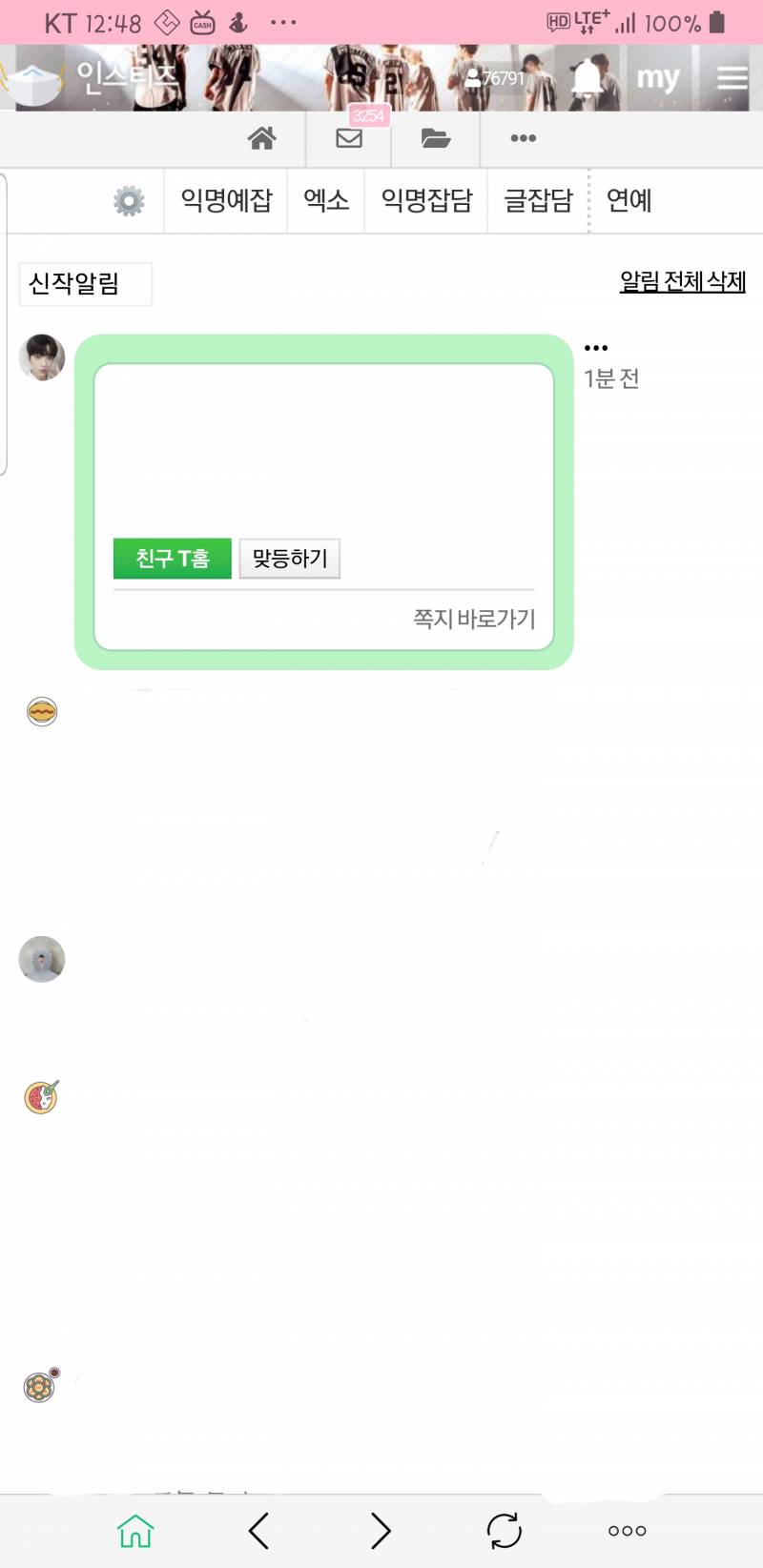This screenshot has height=1568, width=763.
Task: Open the ellipsis menu in the top toolbar
Action: point(523,137)
